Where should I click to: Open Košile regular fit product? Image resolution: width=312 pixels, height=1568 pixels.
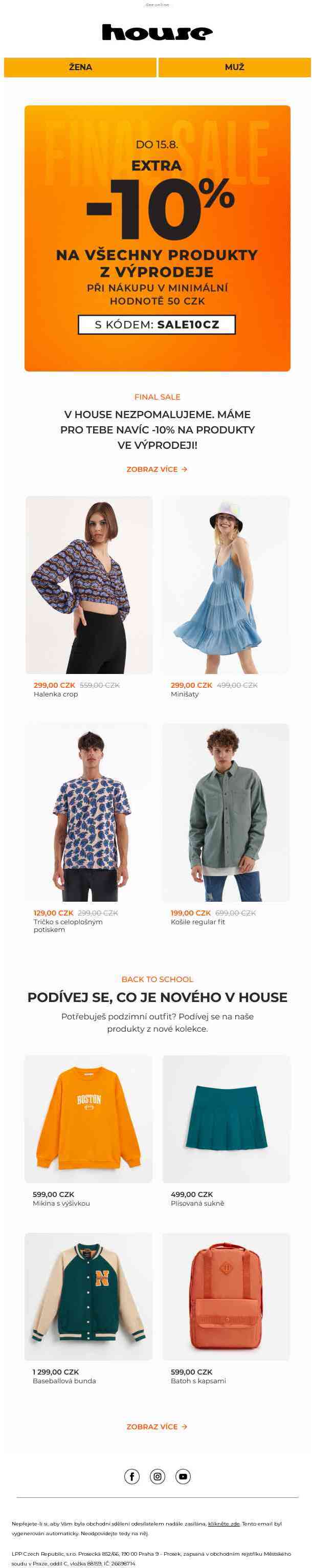(x=226, y=812)
